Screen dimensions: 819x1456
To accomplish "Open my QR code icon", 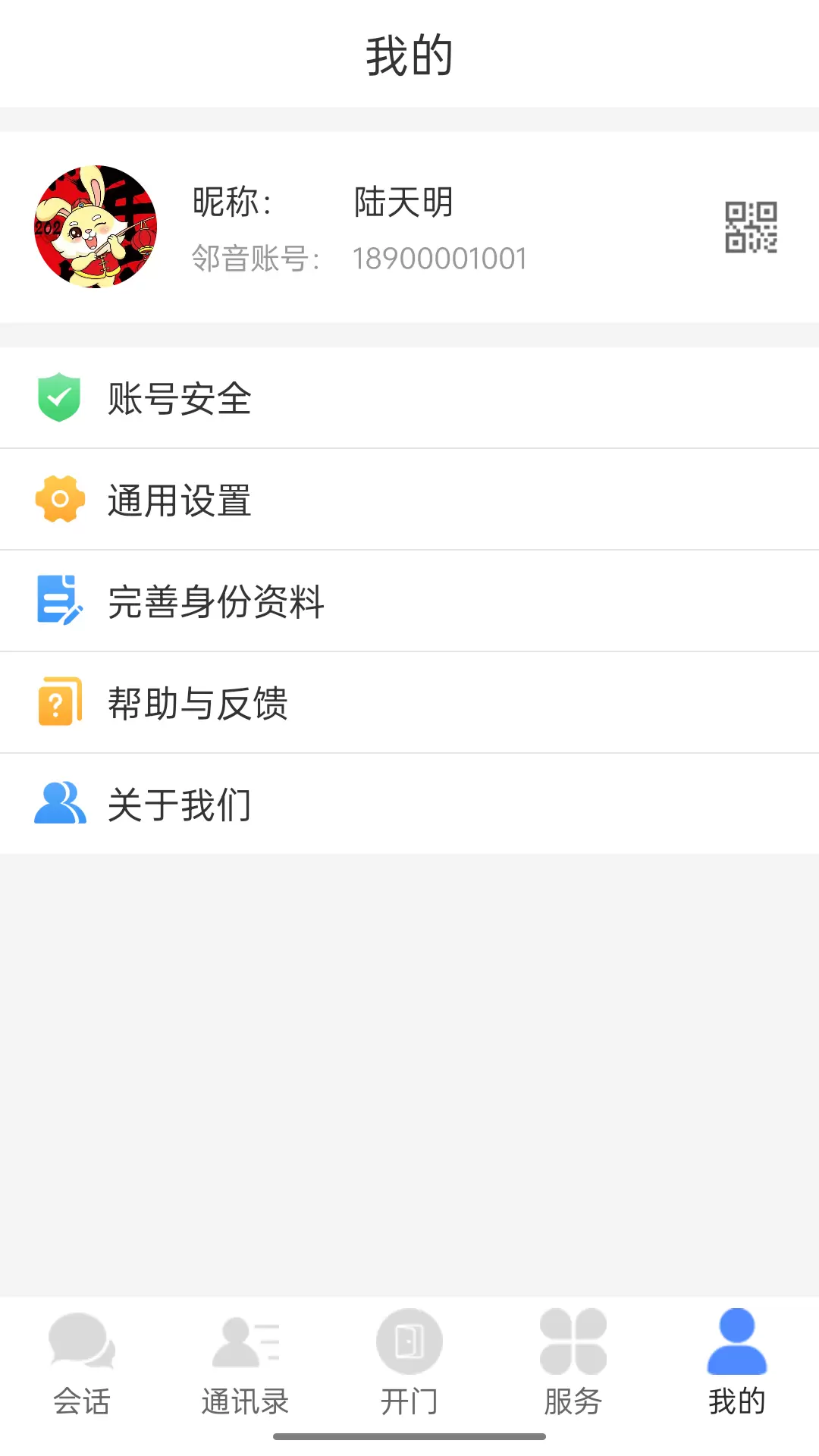I will (x=751, y=227).
